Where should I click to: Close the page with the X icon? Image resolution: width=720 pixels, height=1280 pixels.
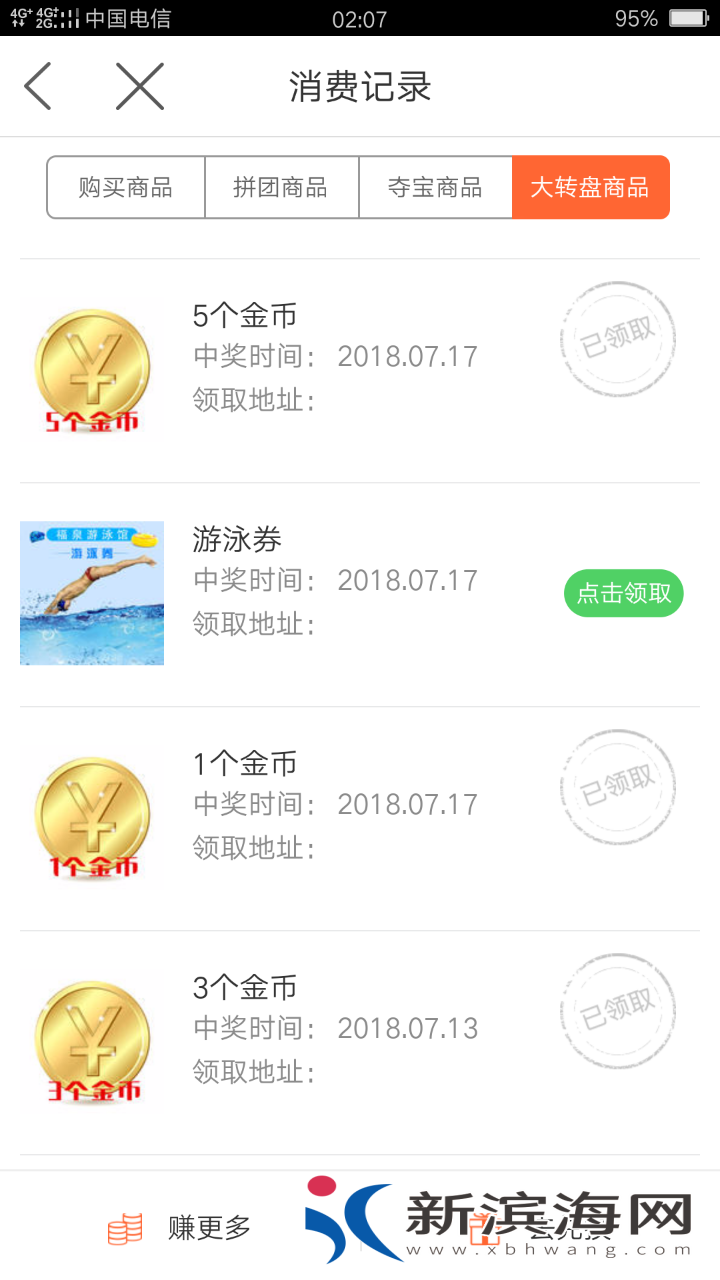pos(139,86)
